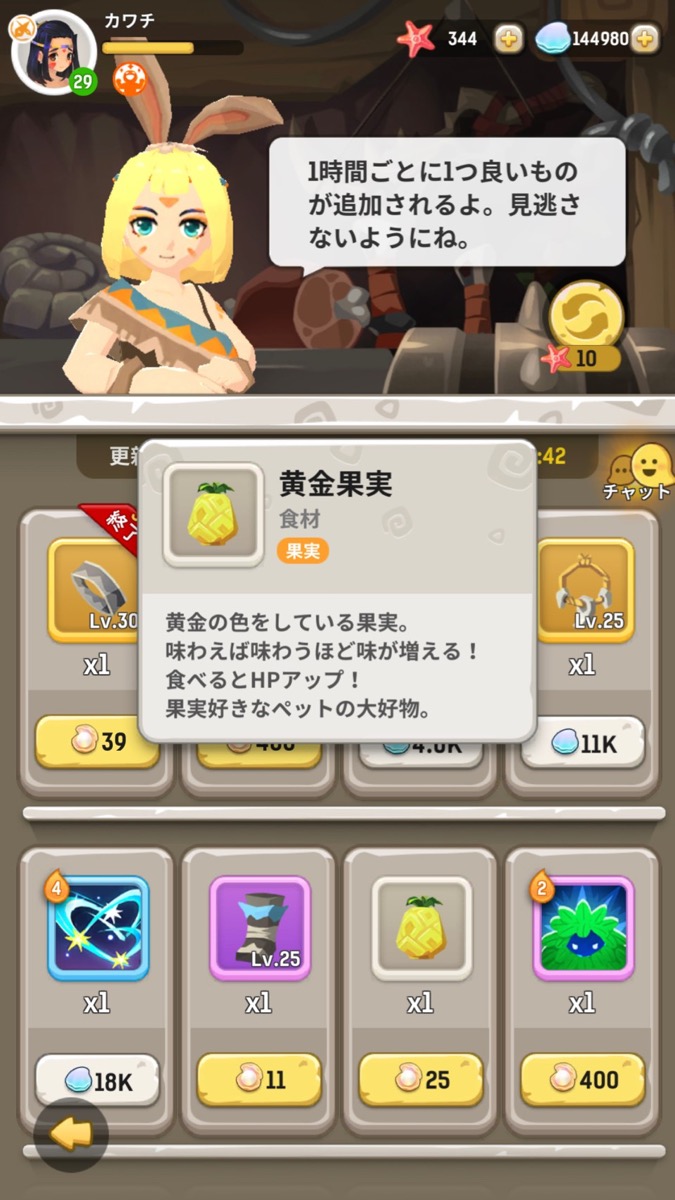Screen dimensions: 675x1200
Task: Buy the Lv.25 boots for 11
Action: (259, 1079)
